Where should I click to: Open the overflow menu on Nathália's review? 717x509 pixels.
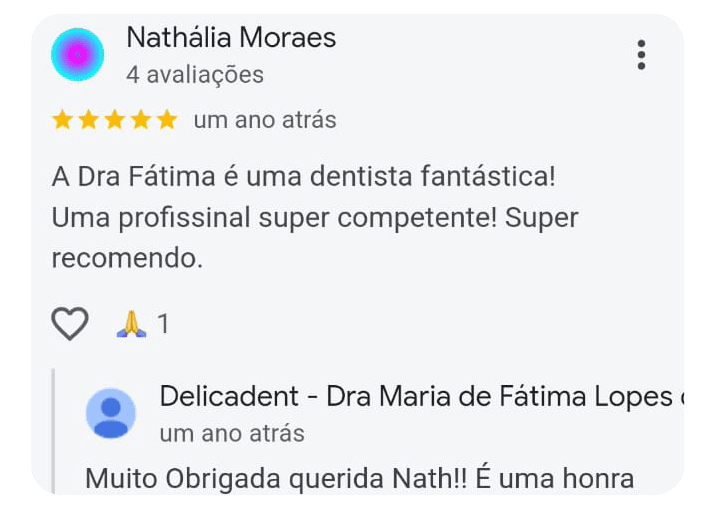pyautogui.click(x=641, y=55)
